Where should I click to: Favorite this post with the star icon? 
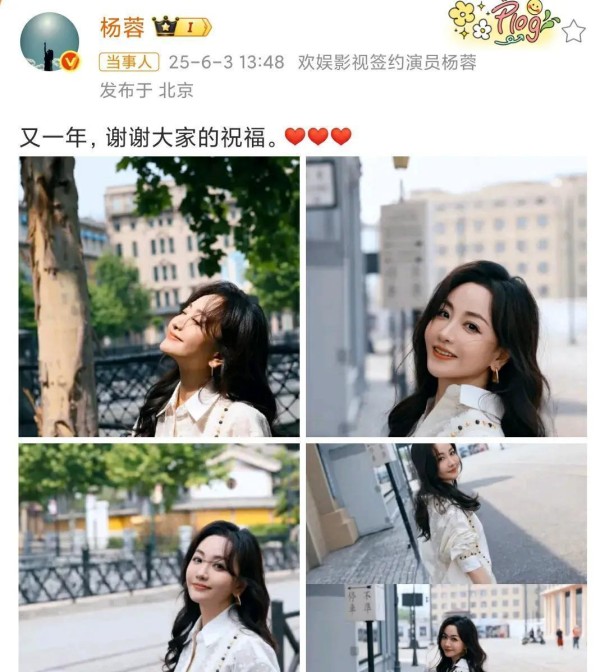573,31
